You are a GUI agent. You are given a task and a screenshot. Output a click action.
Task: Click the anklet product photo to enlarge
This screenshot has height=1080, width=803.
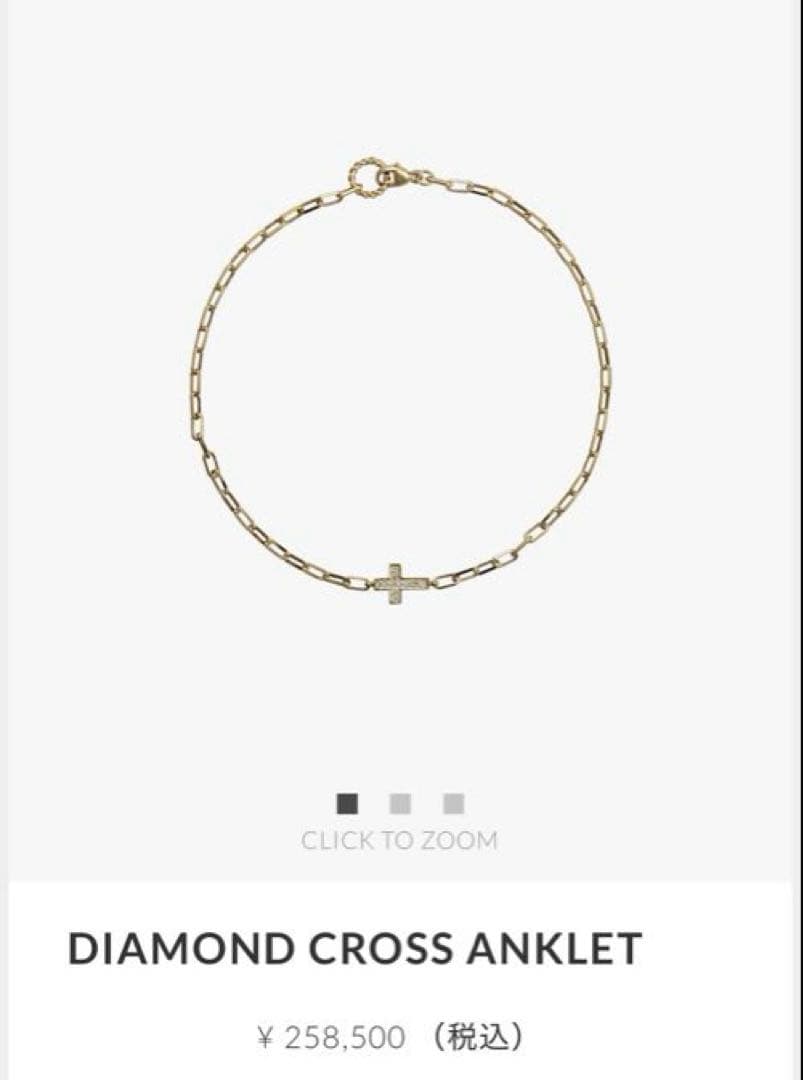(x=398, y=400)
